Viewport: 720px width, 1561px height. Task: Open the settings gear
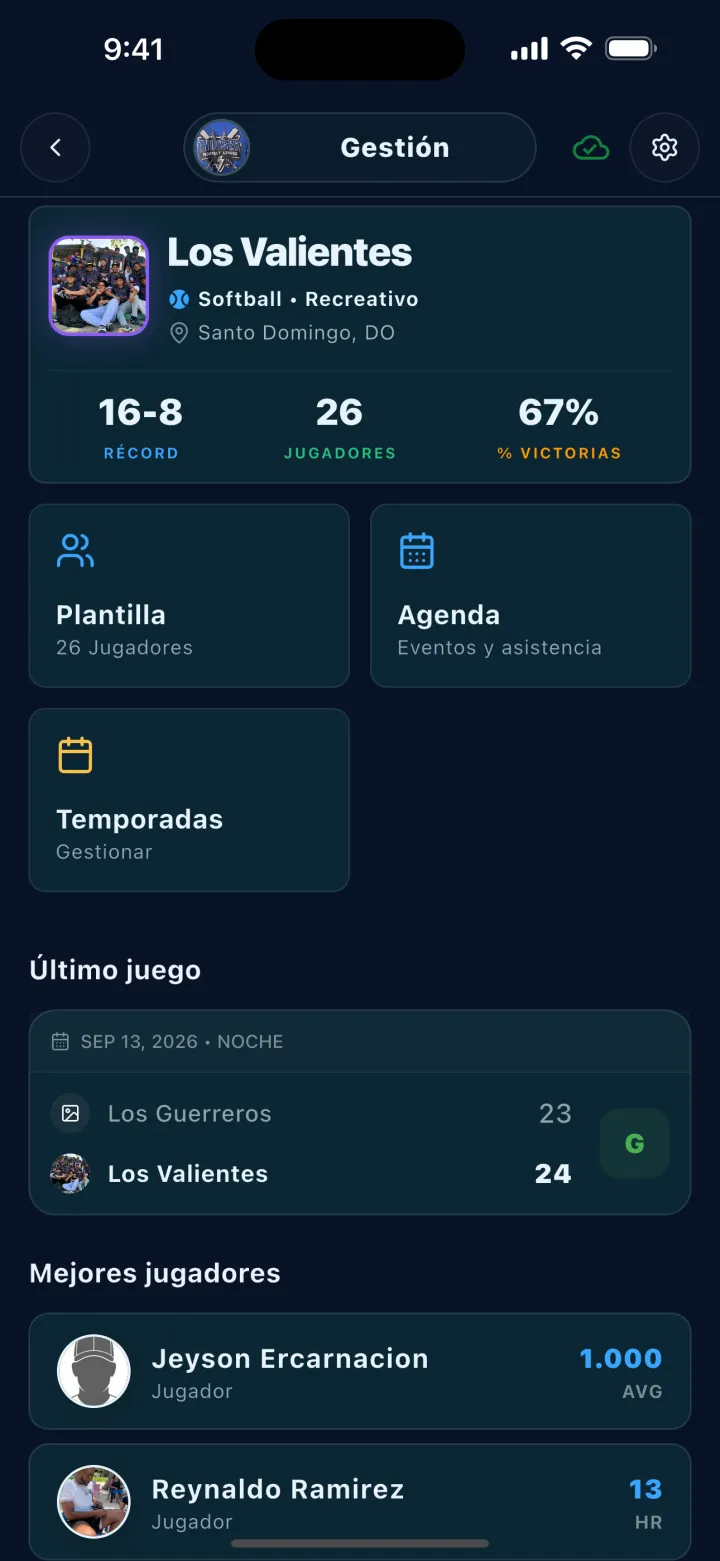664,148
